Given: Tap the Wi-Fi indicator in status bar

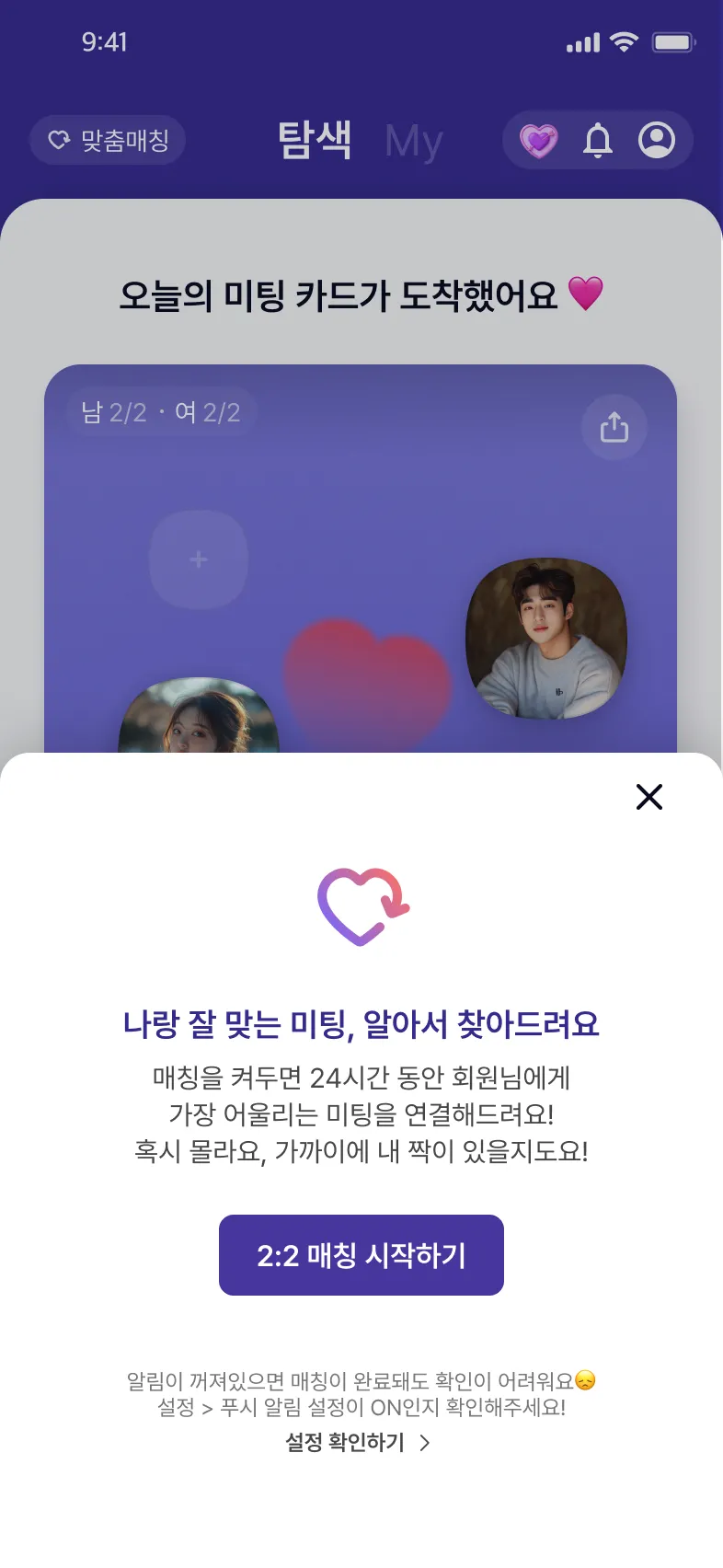Looking at the screenshot, I should click(x=624, y=41).
